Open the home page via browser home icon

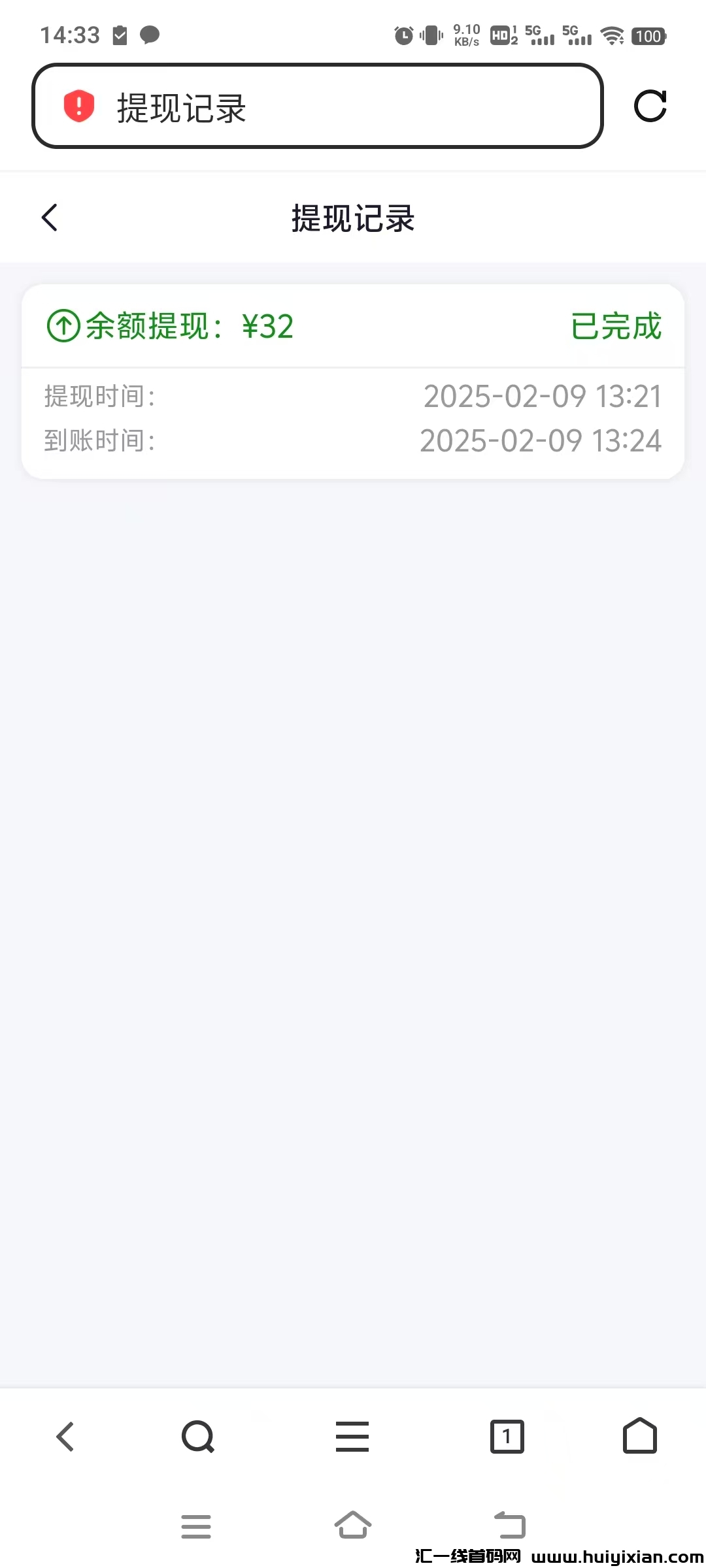[639, 1437]
